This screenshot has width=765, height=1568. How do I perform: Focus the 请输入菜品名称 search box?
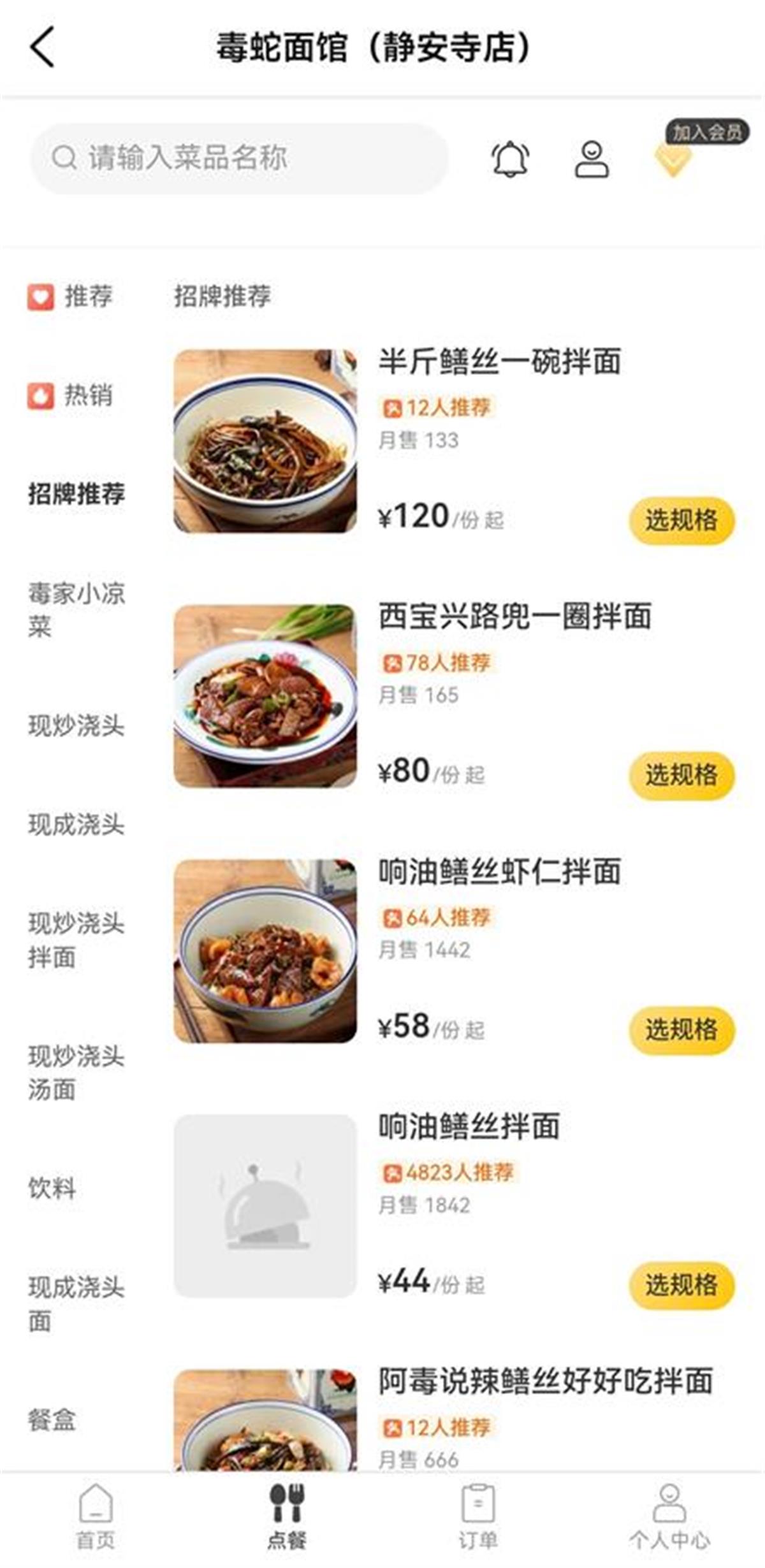tap(239, 158)
